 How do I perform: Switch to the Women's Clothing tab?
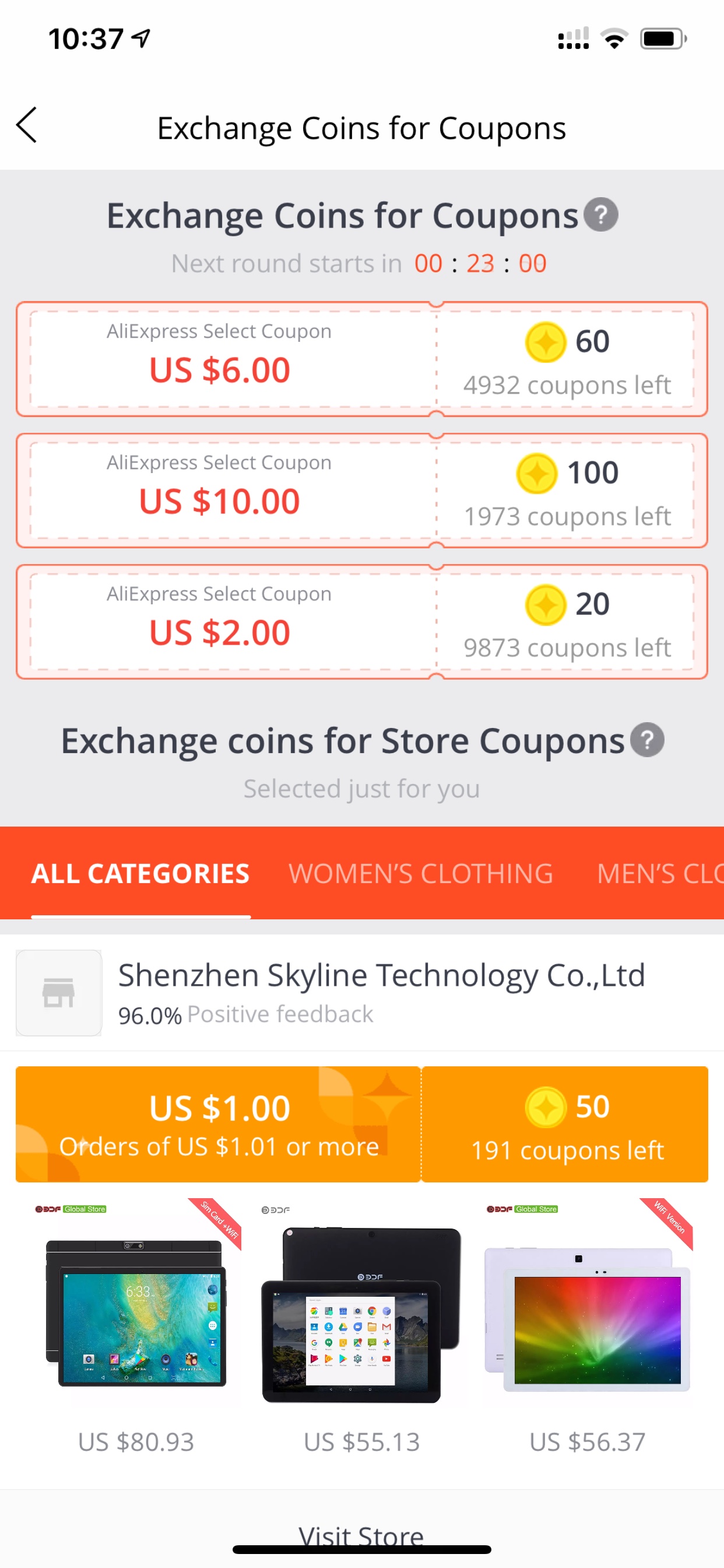tap(421, 873)
